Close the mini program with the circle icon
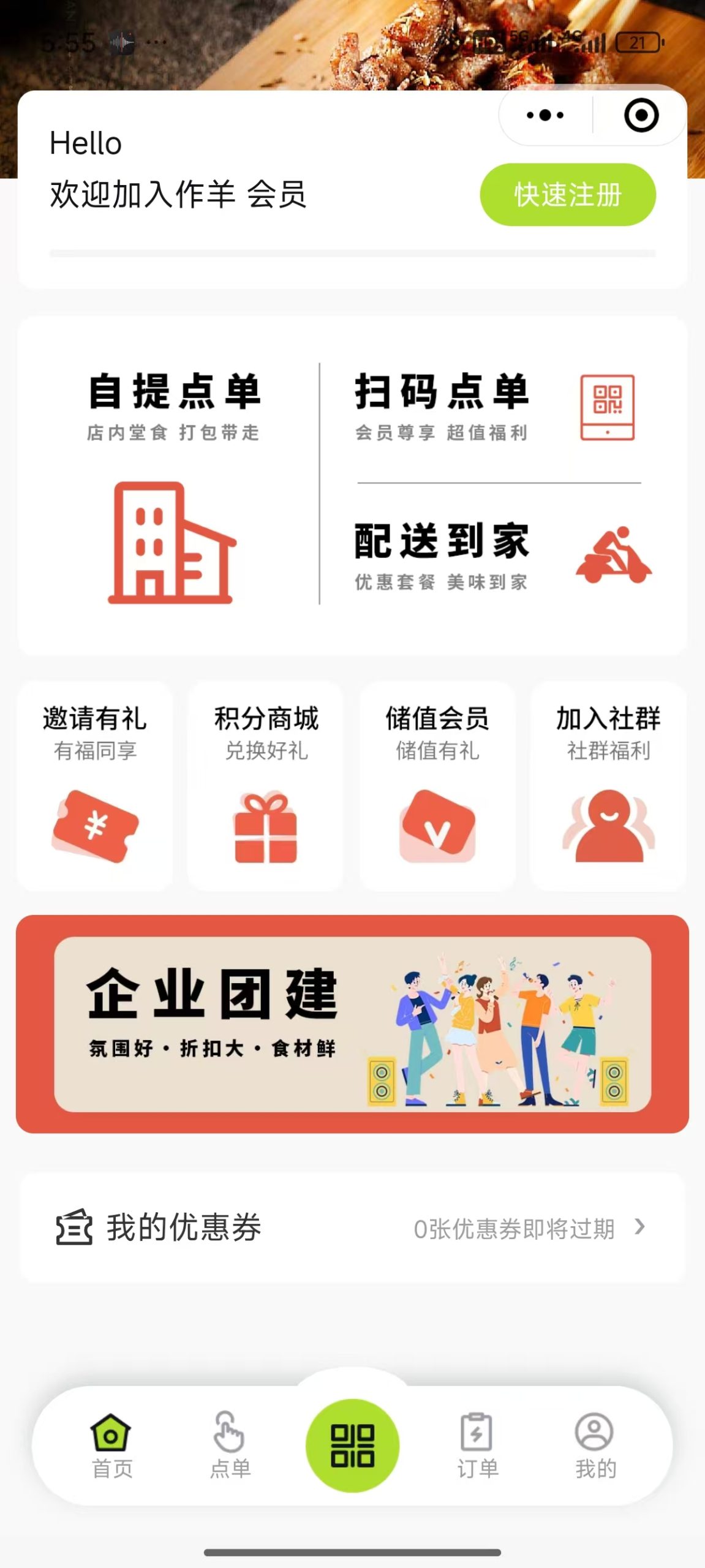This screenshot has height=1568, width=705. 641,115
